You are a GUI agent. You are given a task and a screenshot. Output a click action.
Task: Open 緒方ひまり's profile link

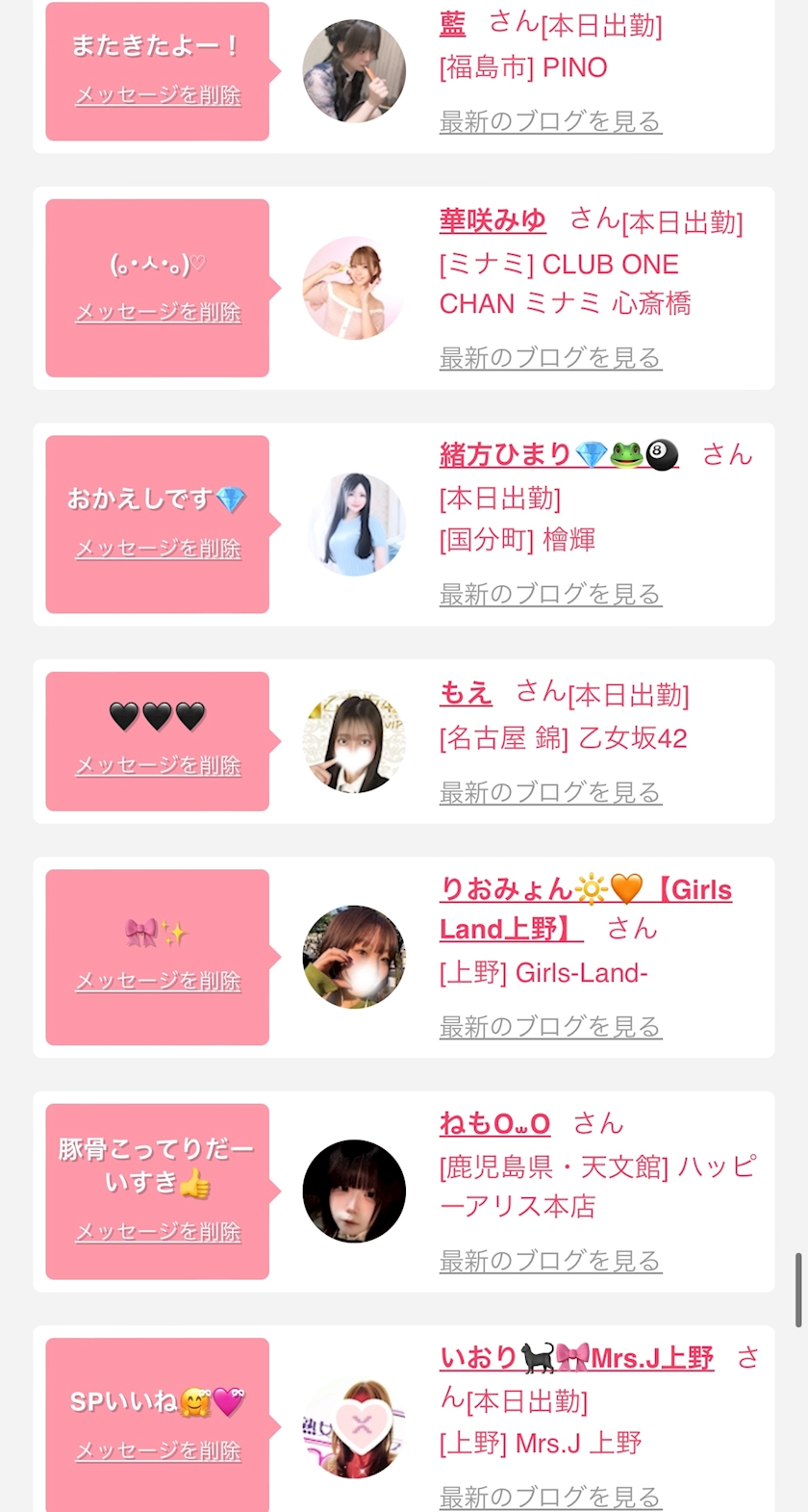point(558,454)
